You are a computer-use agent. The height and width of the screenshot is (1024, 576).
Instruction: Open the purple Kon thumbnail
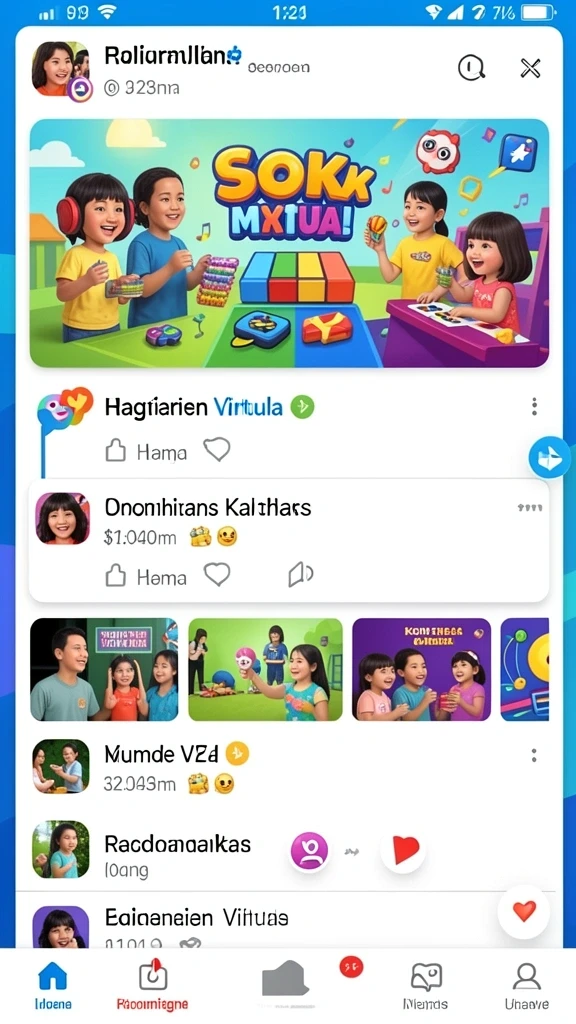pyautogui.click(x=421, y=669)
